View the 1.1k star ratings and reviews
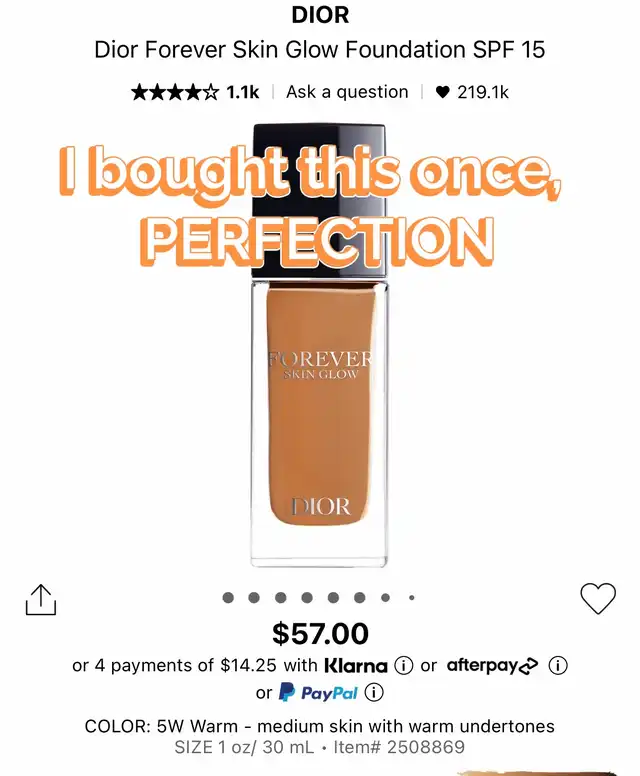This screenshot has width=640, height=776. click(195, 92)
